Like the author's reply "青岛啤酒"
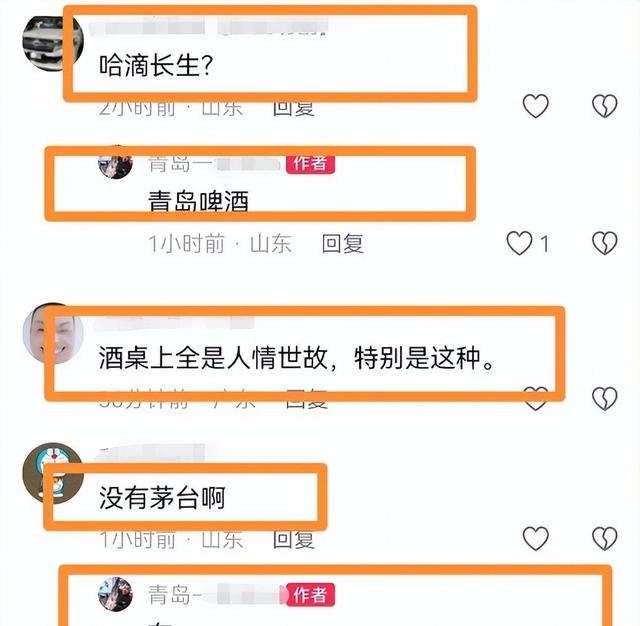The width and height of the screenshot is (640, 626). tap(520, 243)
